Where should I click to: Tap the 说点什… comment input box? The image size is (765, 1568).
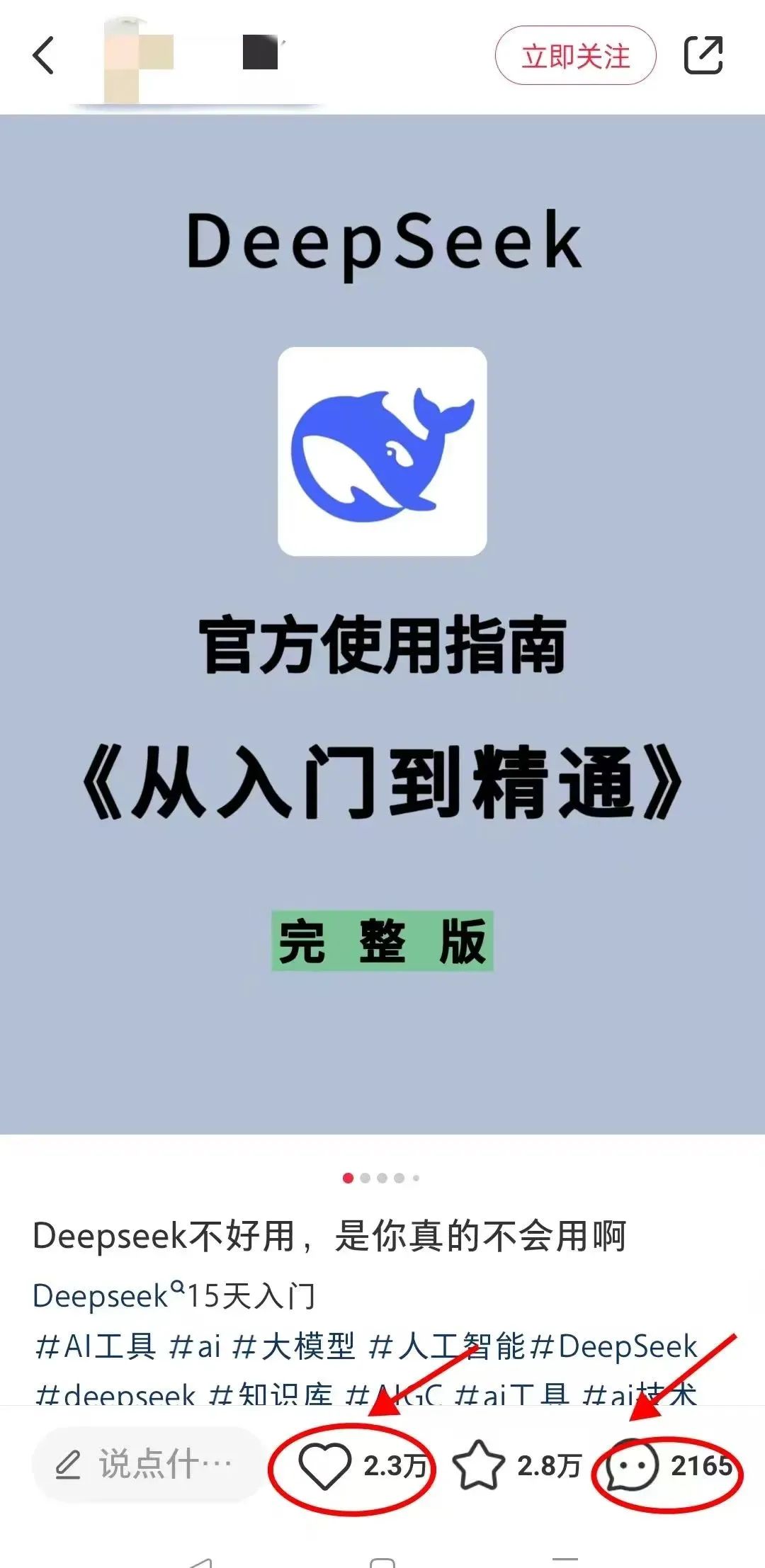(147, 1465)
